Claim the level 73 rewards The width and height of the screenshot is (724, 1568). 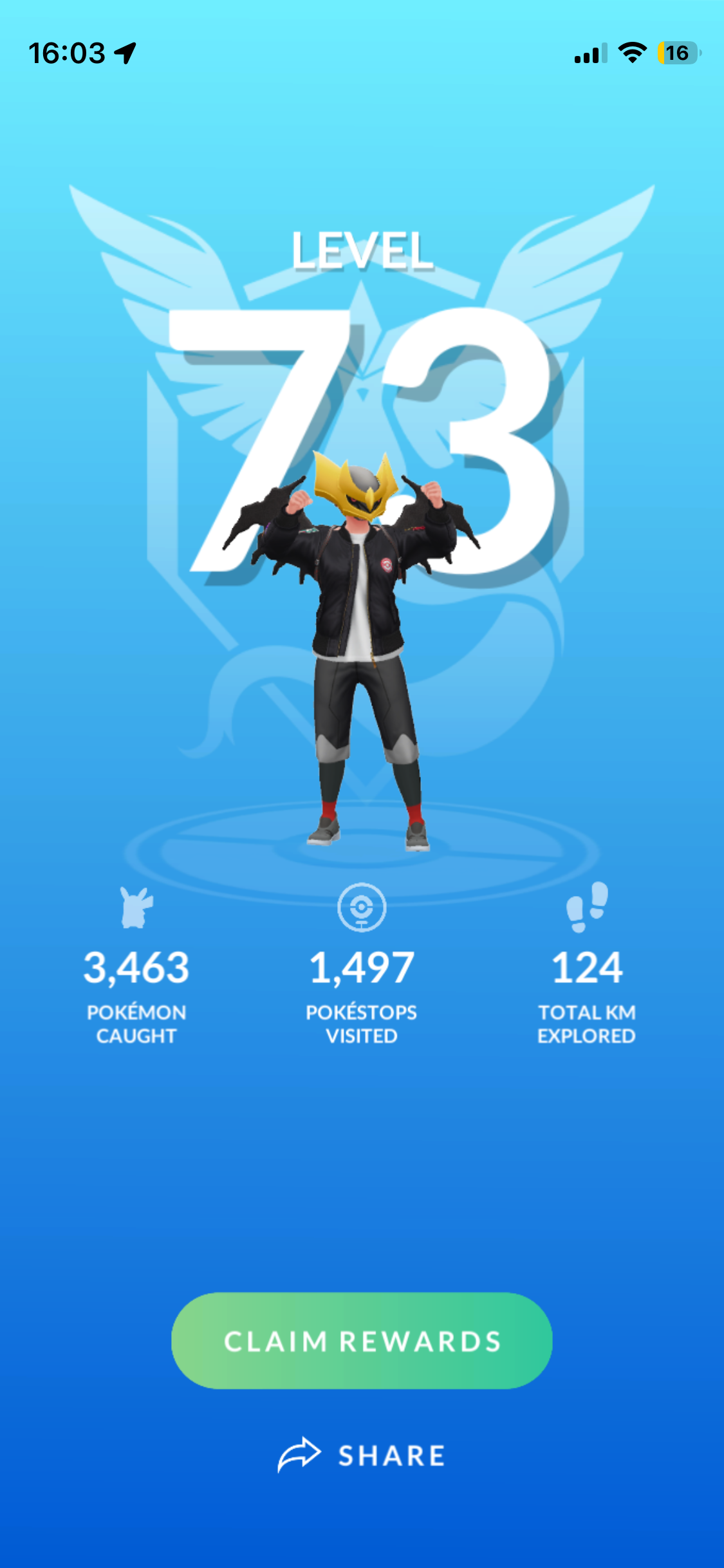coord(362,1341)
